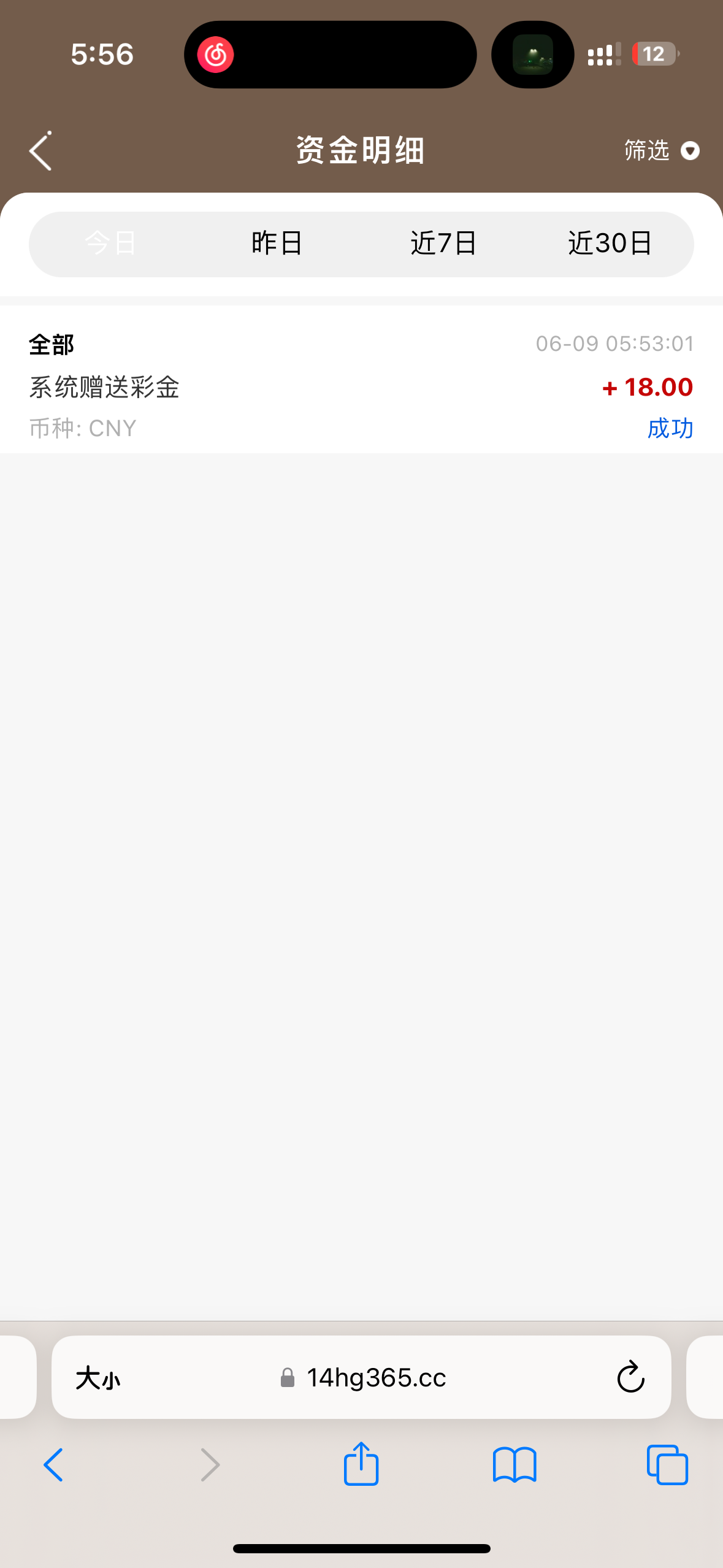This screenshot has height=1568, width=723.
Task: Open the 系统赠送彩金 transaction record
Action: pyautogui.click(x=361, y=386)
